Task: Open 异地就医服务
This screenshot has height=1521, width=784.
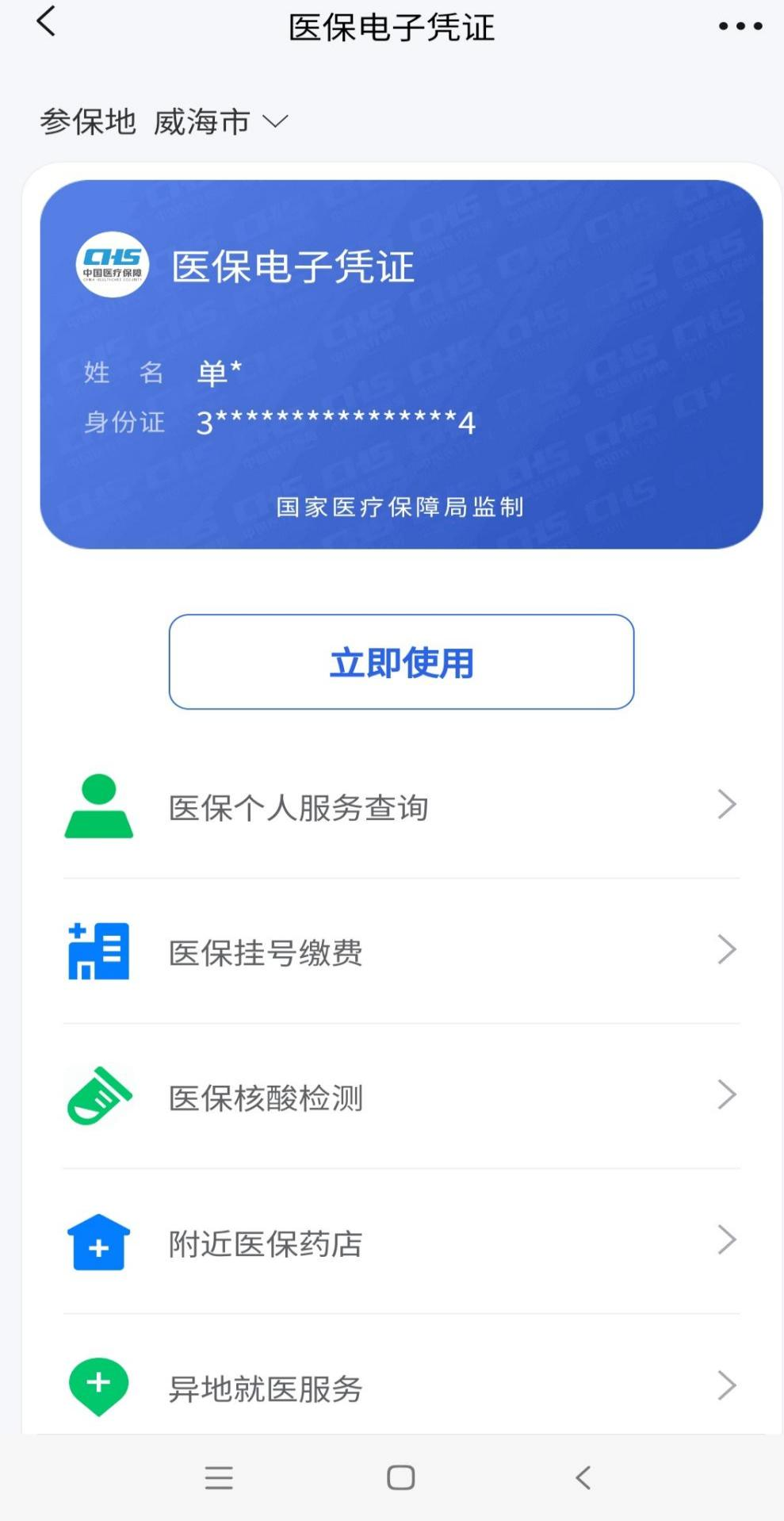Action: [401, 1388]
